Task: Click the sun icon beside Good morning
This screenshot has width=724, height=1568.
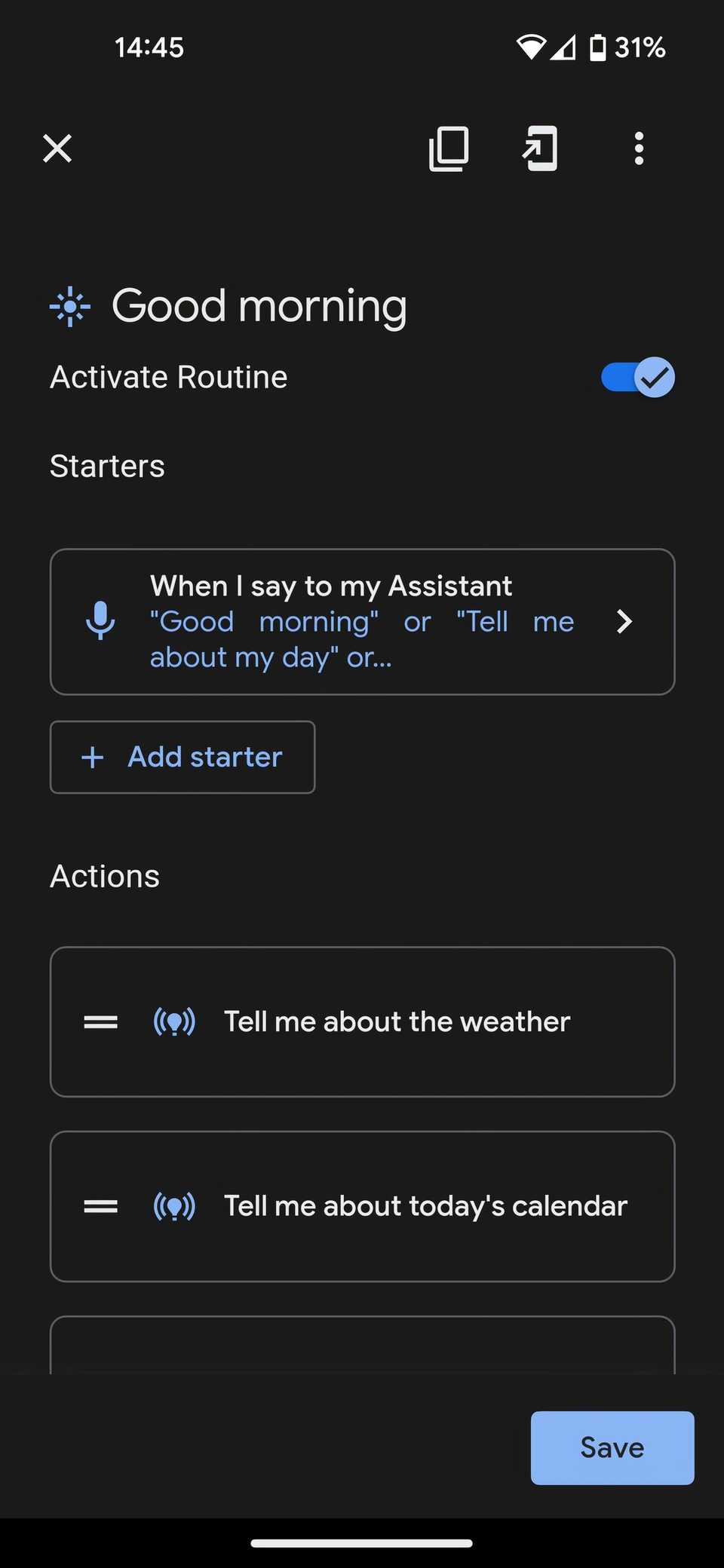Action: pyautogui.click(x=69, y=306)
